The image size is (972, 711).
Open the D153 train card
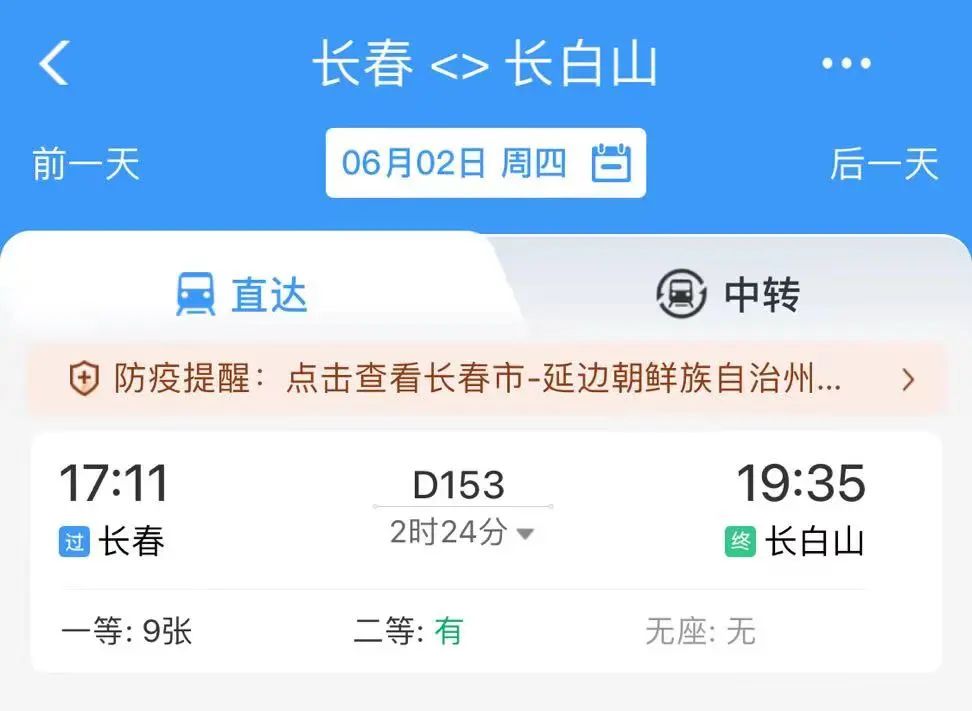click(x=486, y=552)
